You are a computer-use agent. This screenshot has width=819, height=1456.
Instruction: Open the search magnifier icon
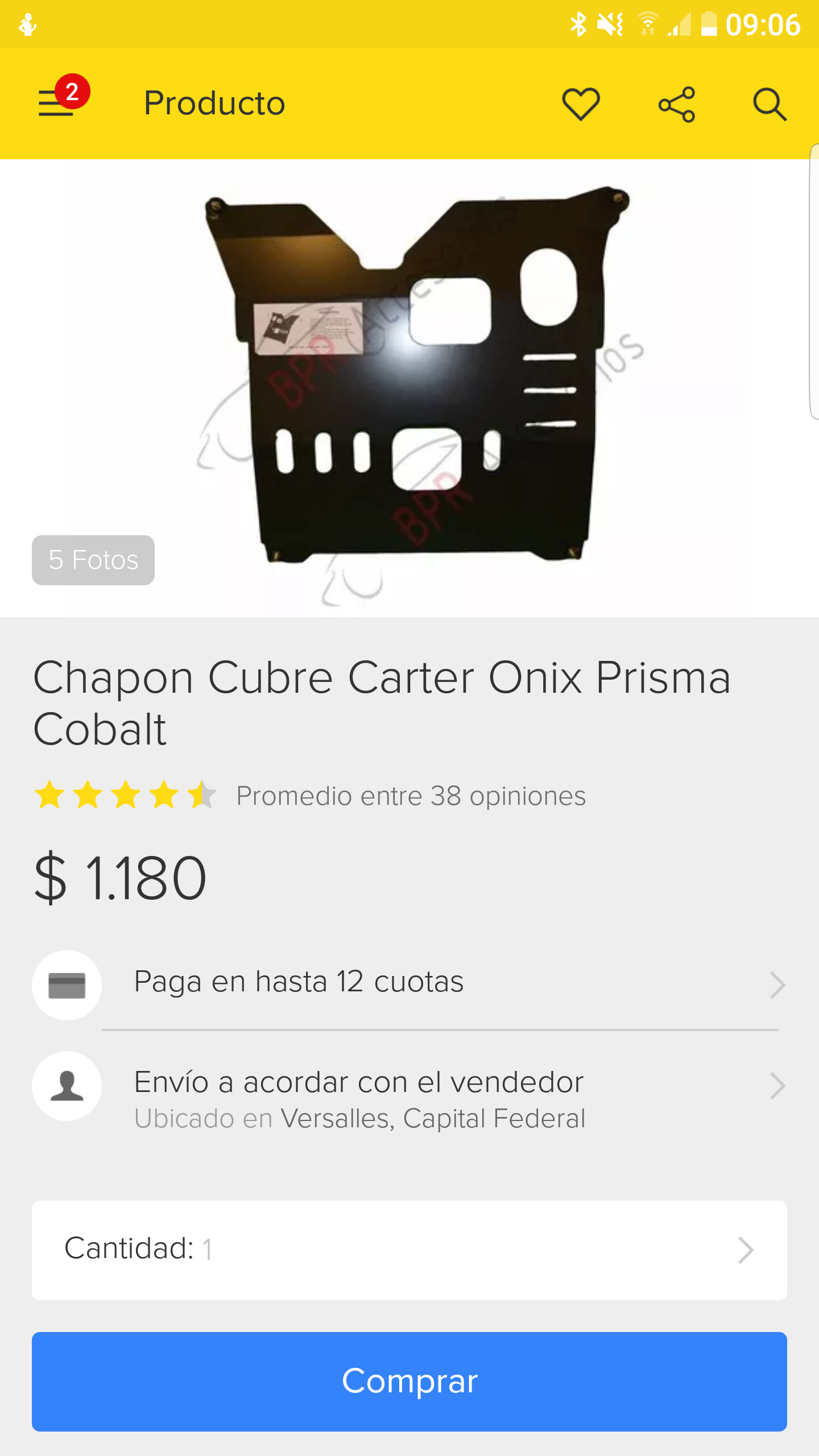coord(770,104)
